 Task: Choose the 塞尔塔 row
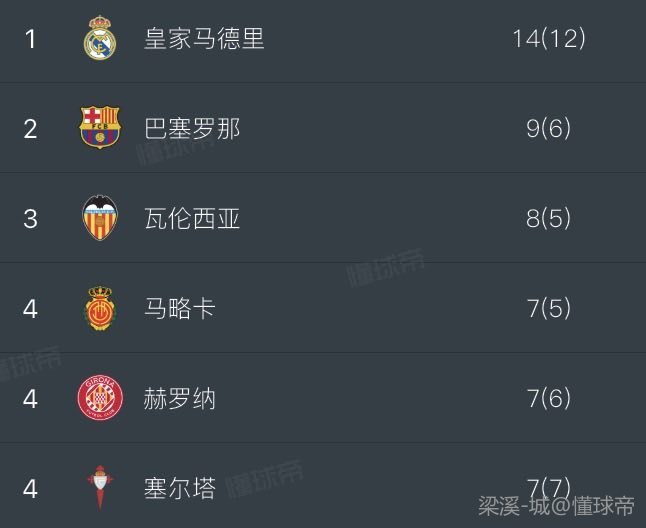180,488
